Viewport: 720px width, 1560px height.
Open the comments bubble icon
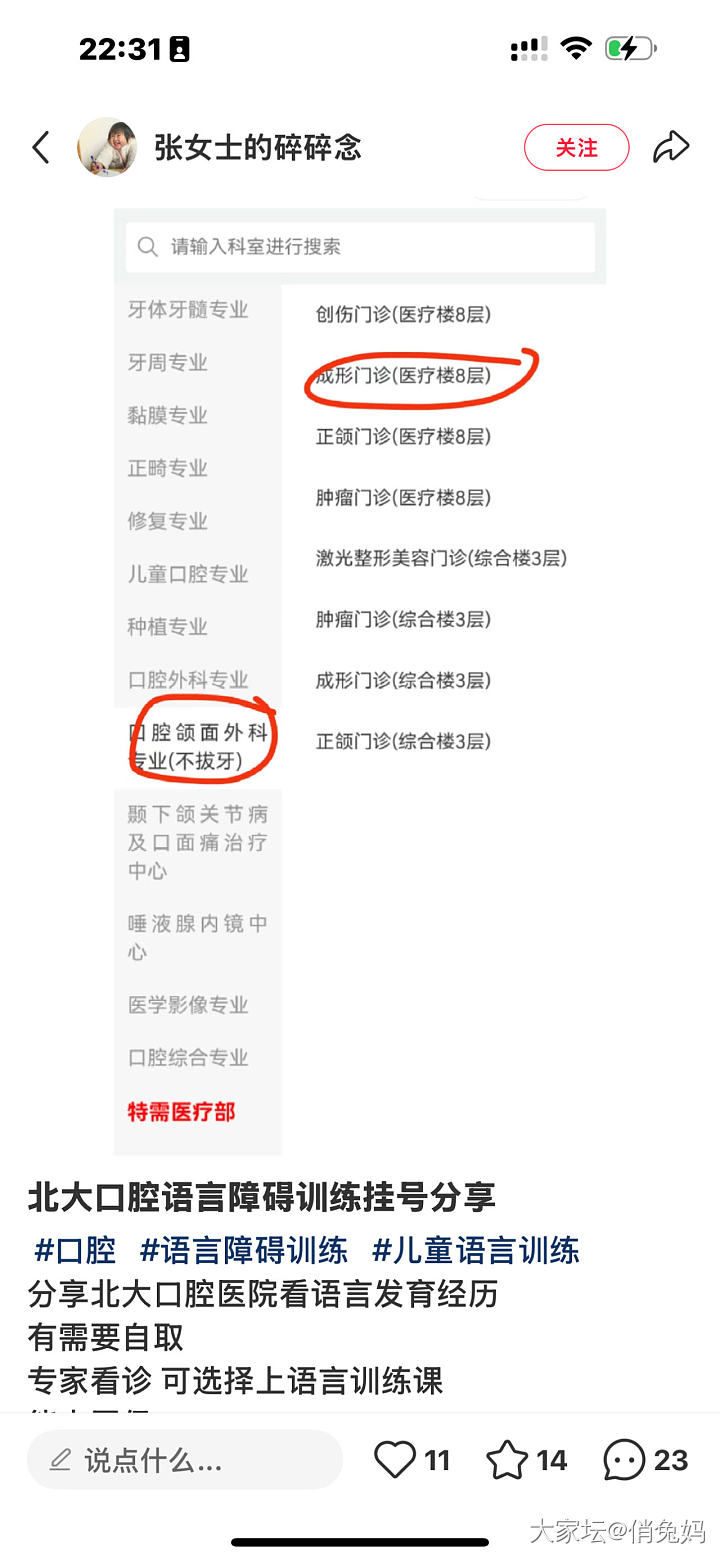click(624, 1460)
